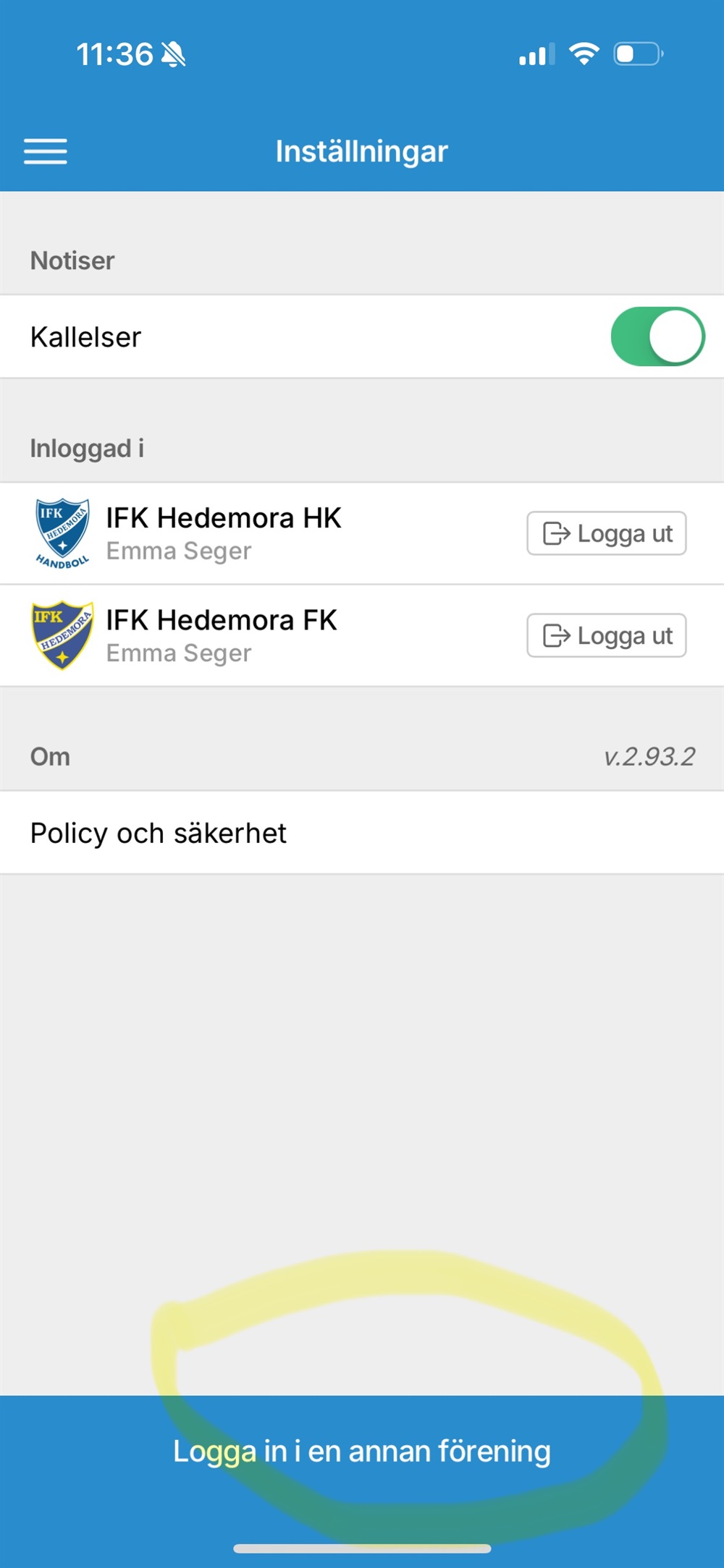Toggle the Kallelser notifications switch
The image size is (724, 1568).
657,336
